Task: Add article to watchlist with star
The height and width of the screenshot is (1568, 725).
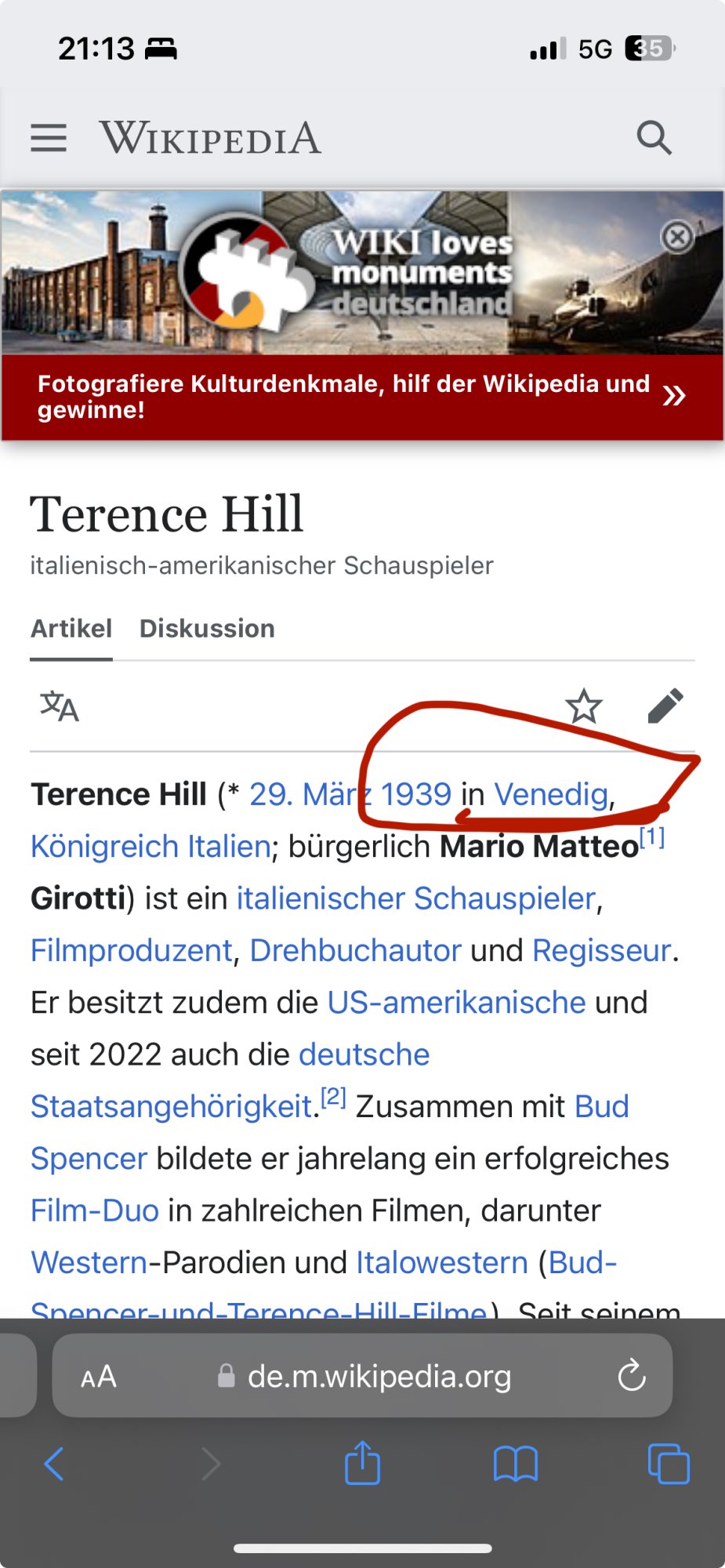Action: [x=584, y=706]
